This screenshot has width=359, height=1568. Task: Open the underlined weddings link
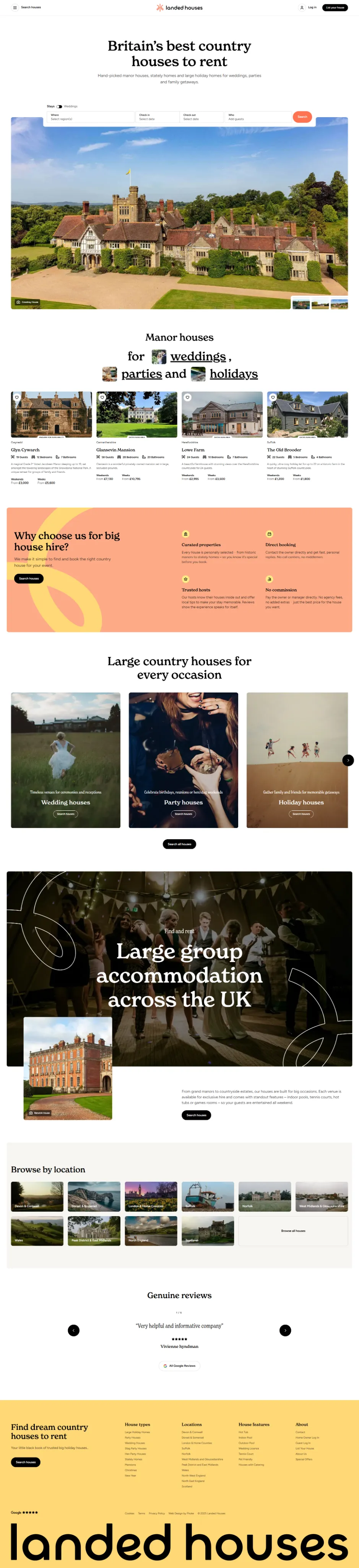pyautogui.click(x=197, y=357)
